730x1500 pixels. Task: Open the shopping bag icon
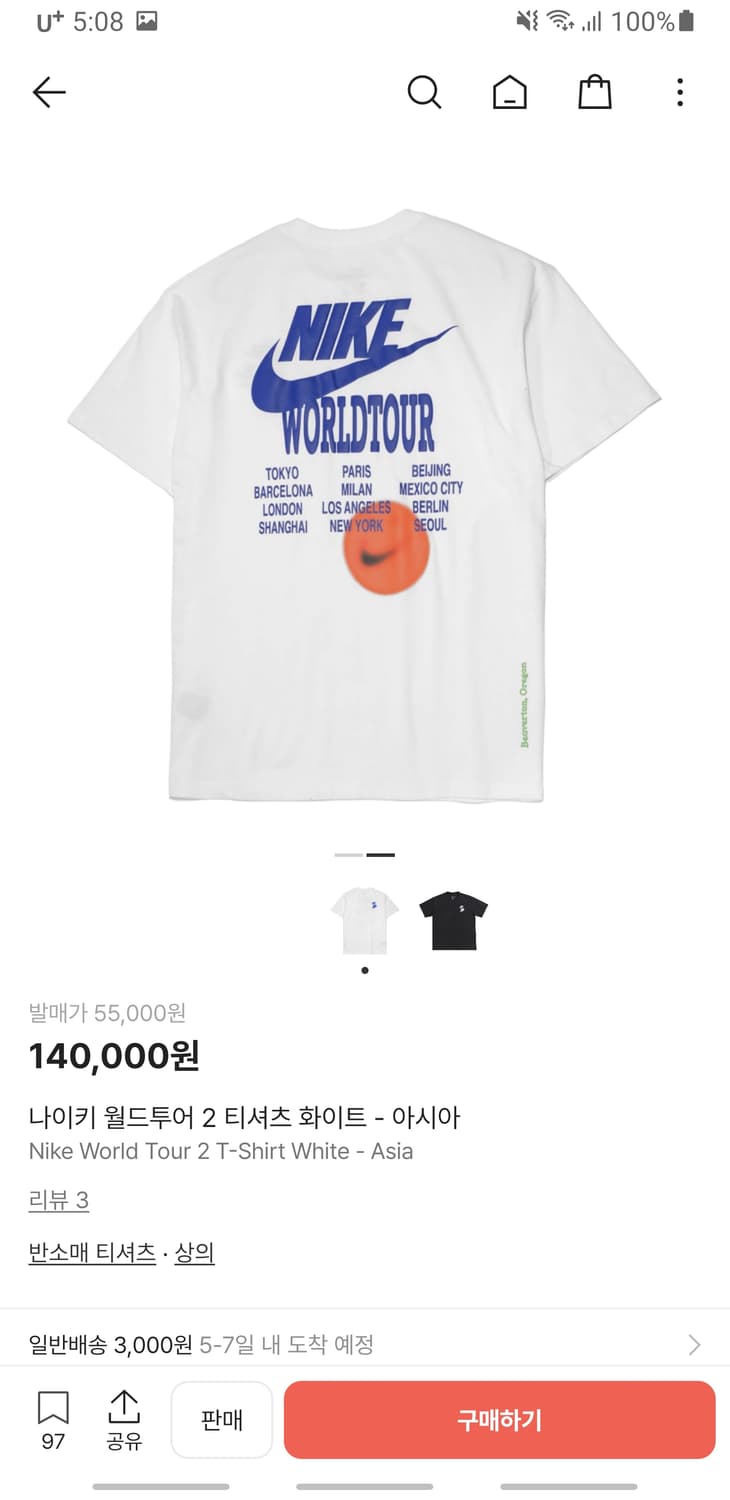click(x=595, y=92)
